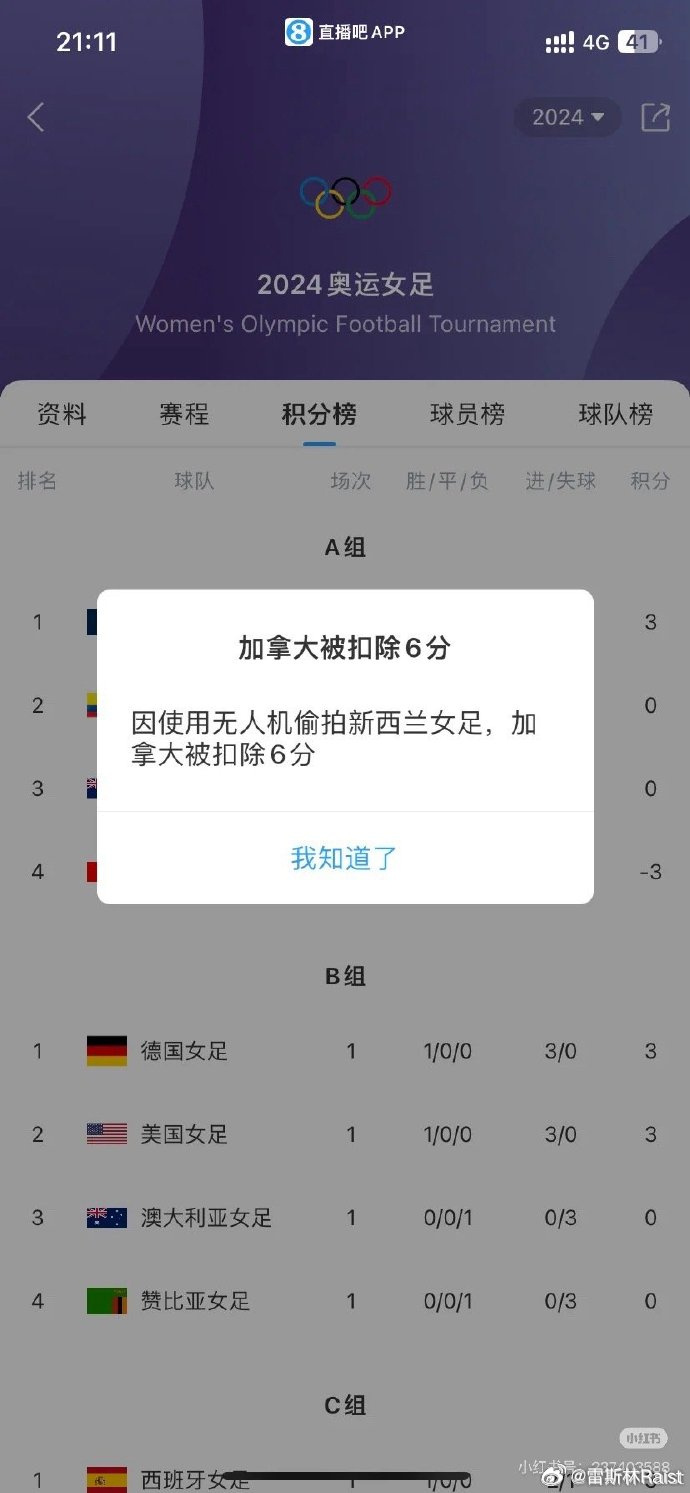Switch to the 球队榜 tab

(x=615, y=414)
